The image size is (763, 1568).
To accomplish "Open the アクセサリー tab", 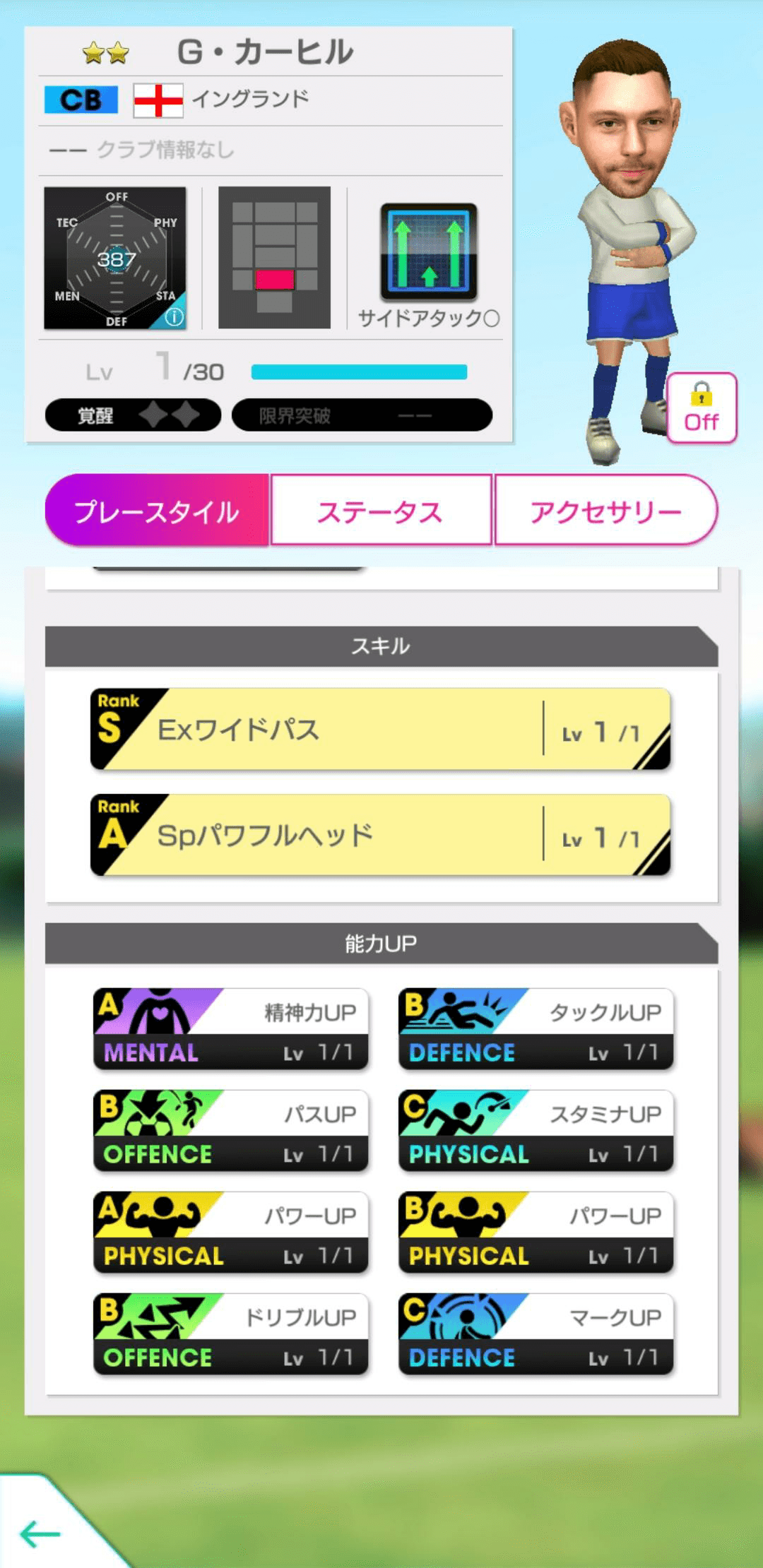I will 606,511.
